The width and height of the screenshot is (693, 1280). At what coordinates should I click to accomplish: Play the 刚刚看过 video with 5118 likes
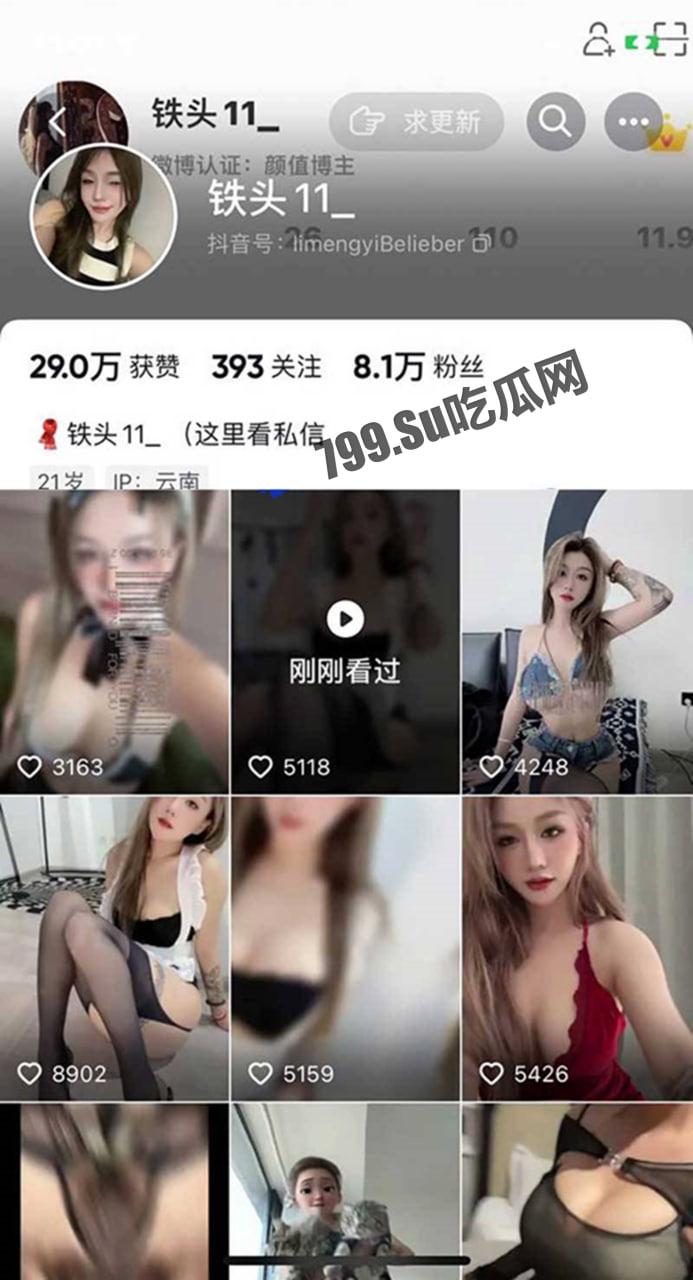tap(345, 640)
